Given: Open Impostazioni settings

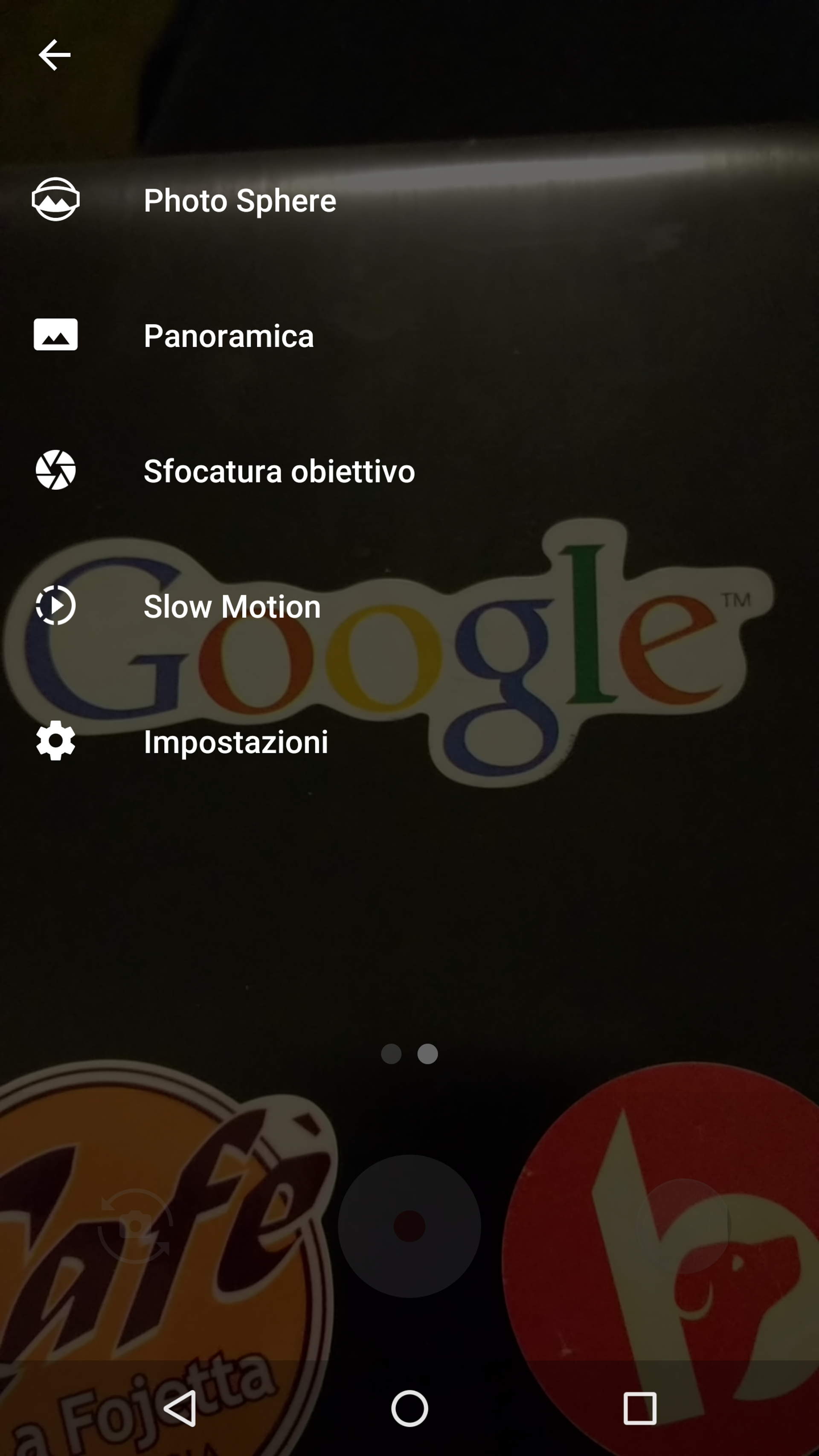Looking at the screenshot, I should pos(409,741).
